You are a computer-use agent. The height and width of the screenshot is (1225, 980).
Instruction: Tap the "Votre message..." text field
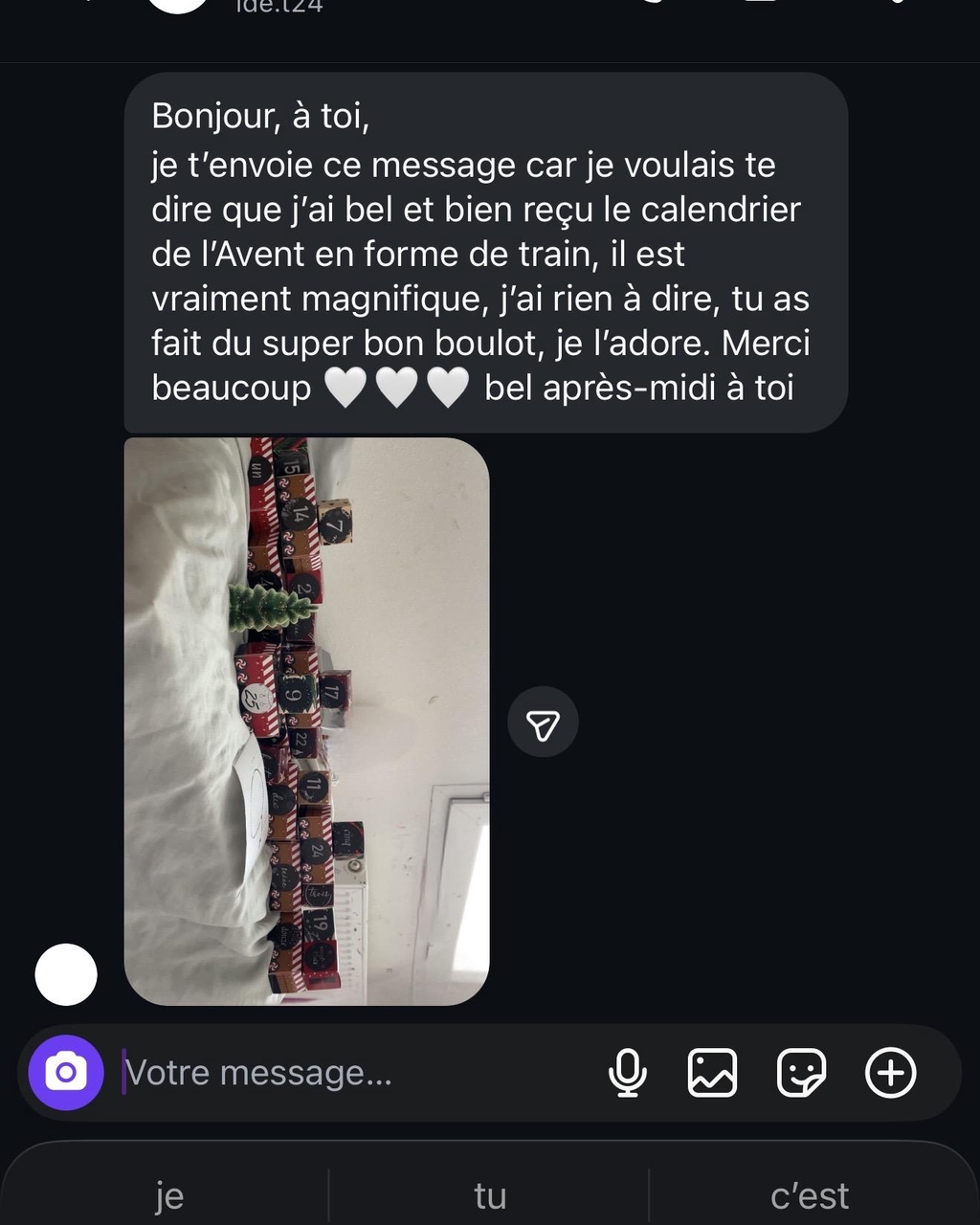click(x=354, y=1073)
